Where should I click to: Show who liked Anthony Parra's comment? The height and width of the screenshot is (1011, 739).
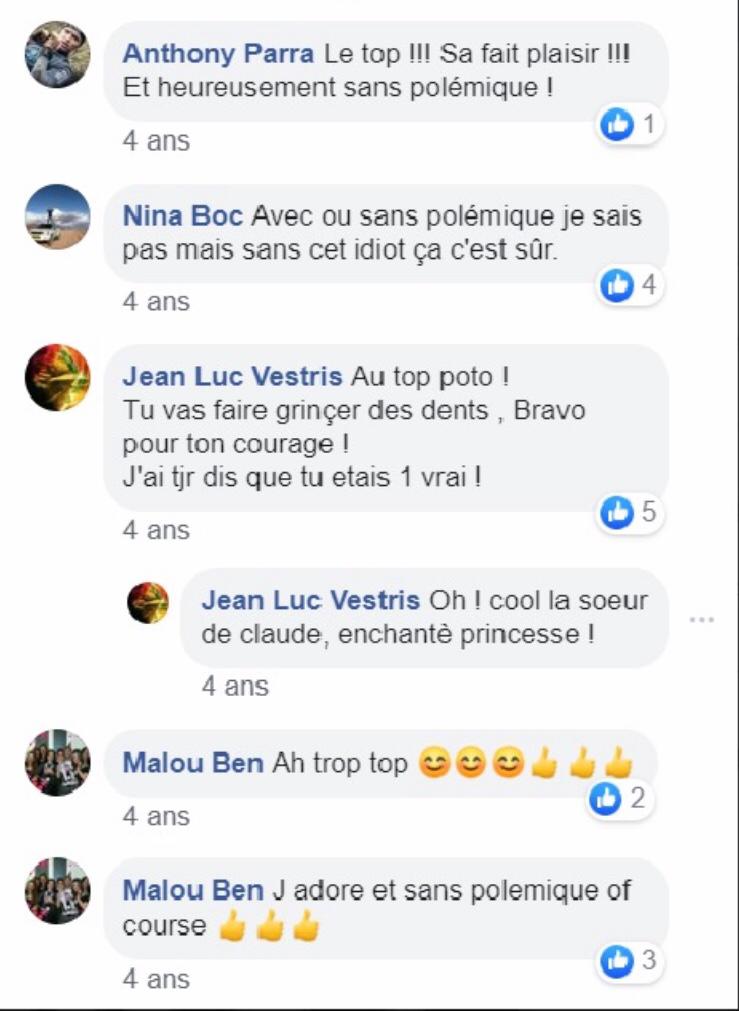point(631,125)
